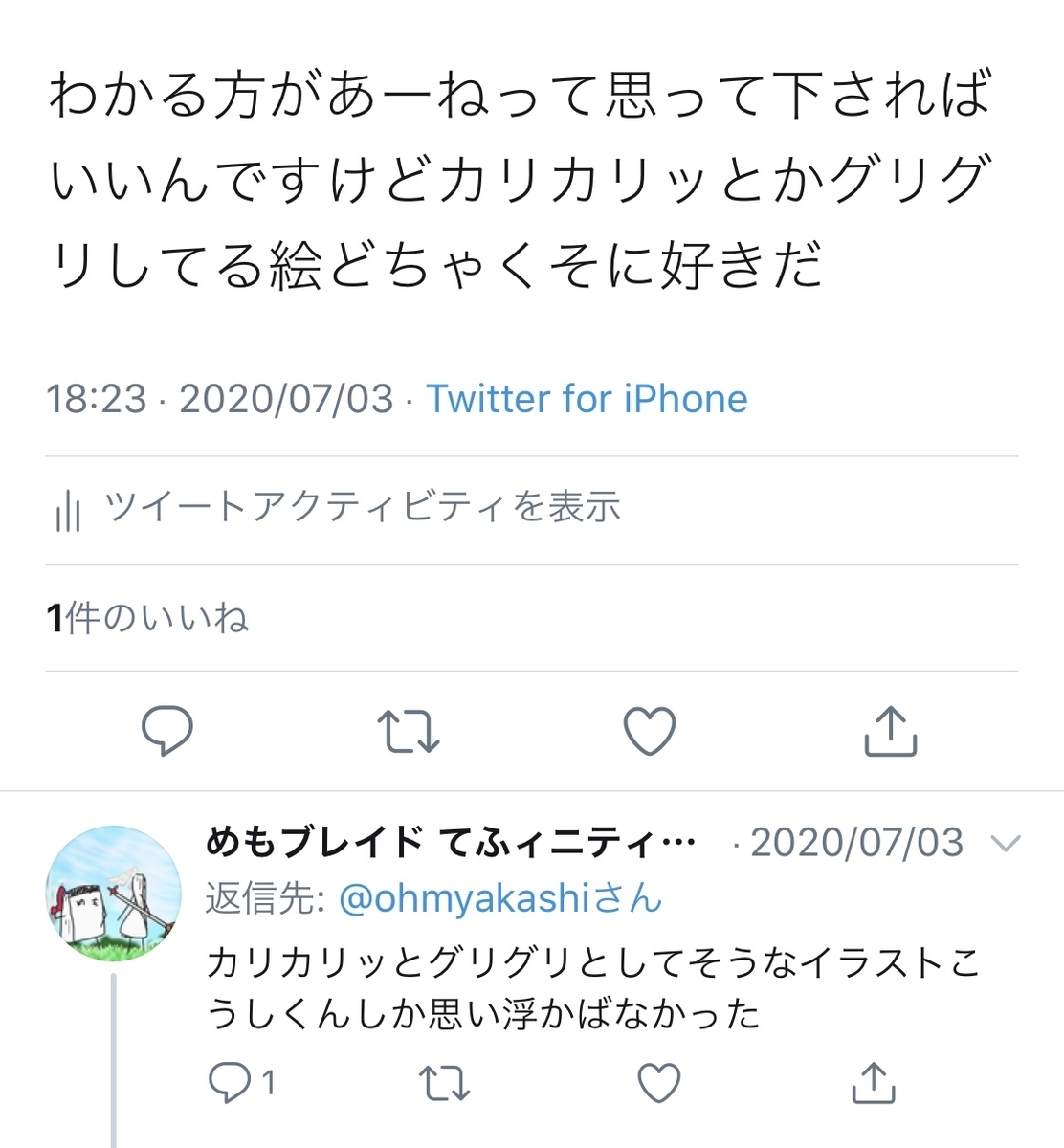Image resolution: width=1064 pixels, height=1148 pixels.
Task: Open the 1件のいいね likes list
Action: [147, 618]
